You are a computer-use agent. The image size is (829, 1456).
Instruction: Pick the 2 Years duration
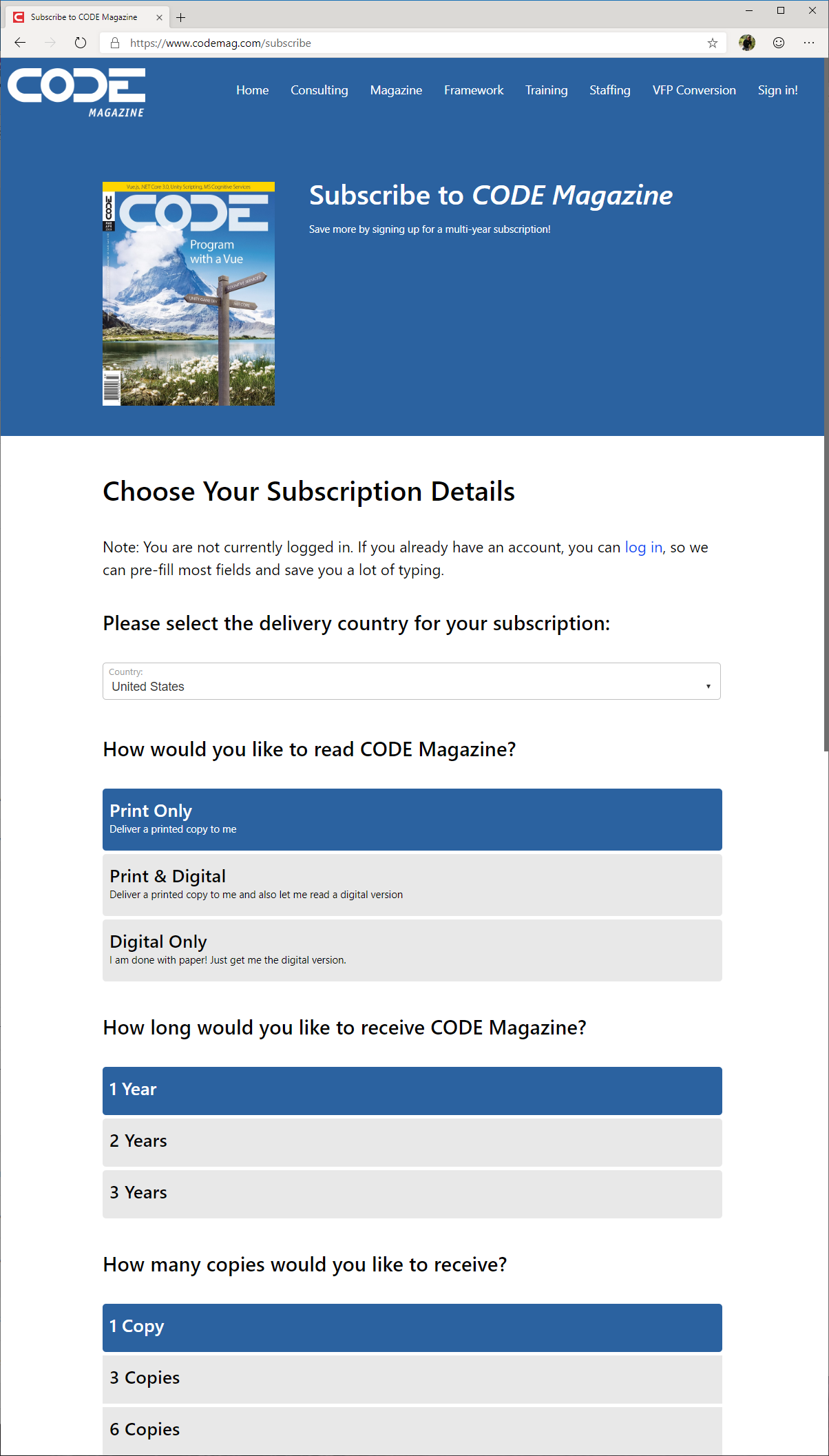pyautogui.click(x=412, y=1143)
